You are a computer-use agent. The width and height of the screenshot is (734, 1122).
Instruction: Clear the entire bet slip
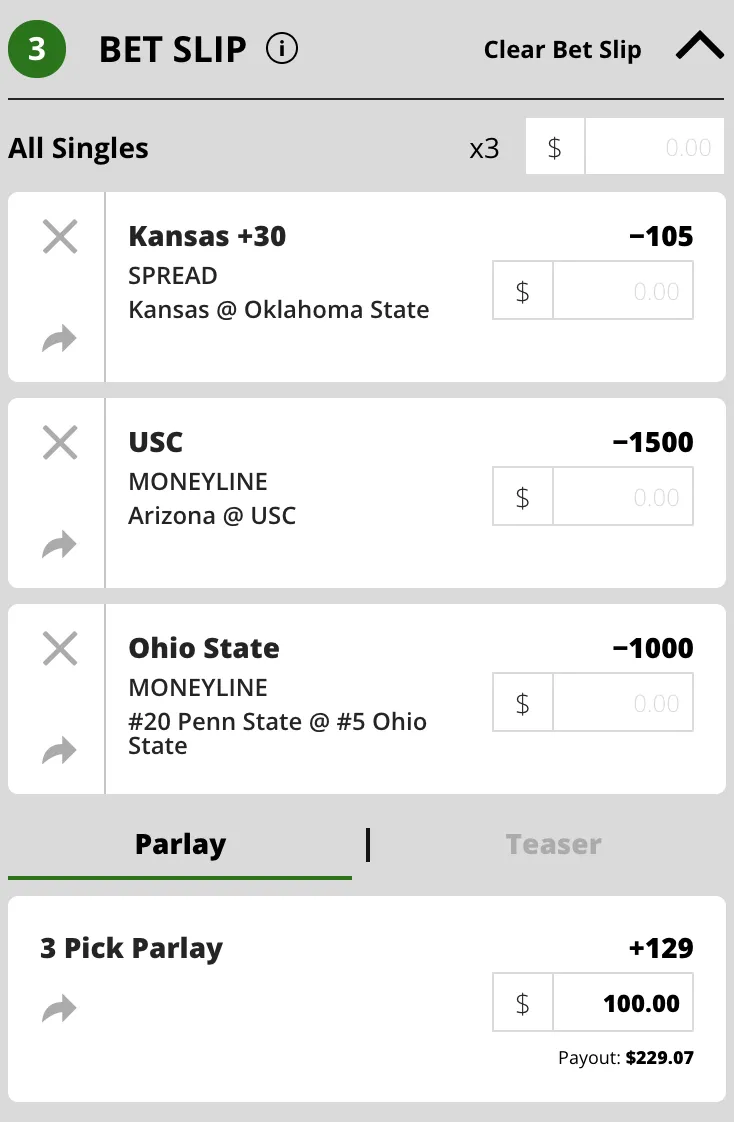click(x=562, y=50)
